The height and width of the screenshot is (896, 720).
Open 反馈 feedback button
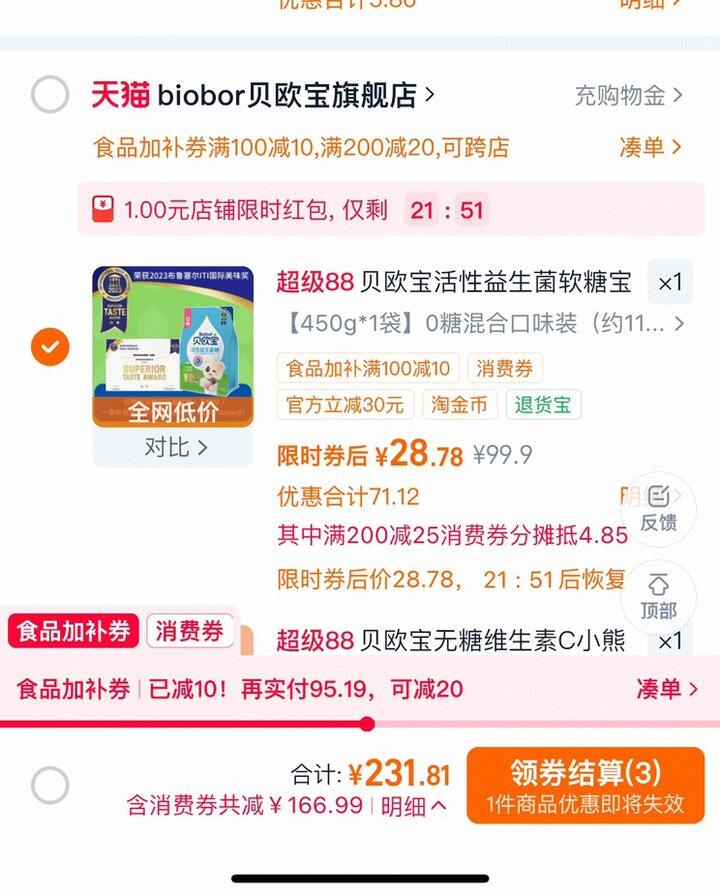pyautogui.click(x=658, y=506)
